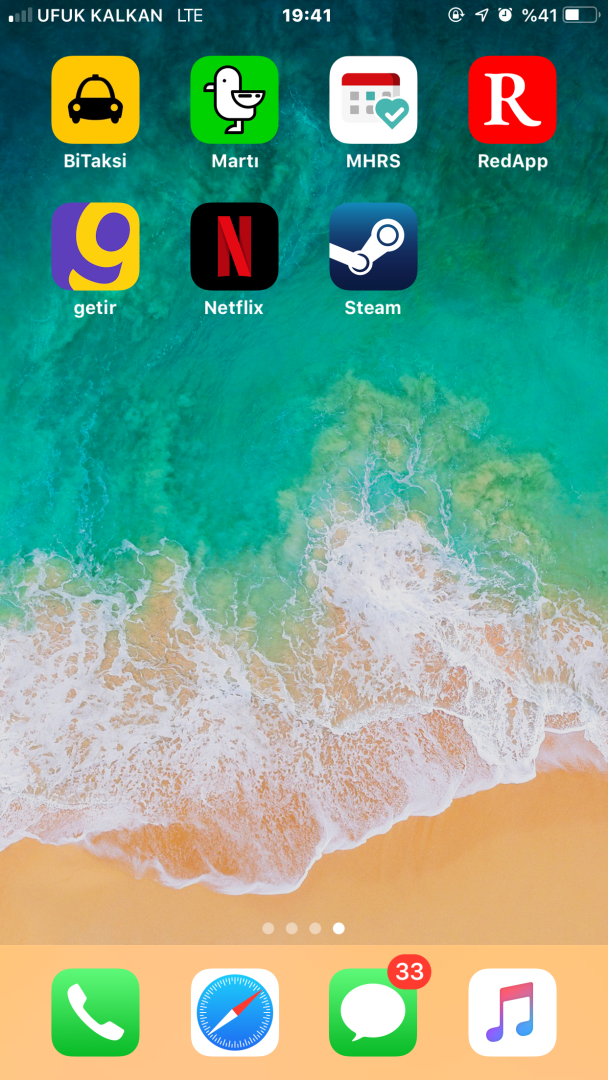Open the MHRS appointment app
Screen dimensions: 608x1080
[373, 100]
